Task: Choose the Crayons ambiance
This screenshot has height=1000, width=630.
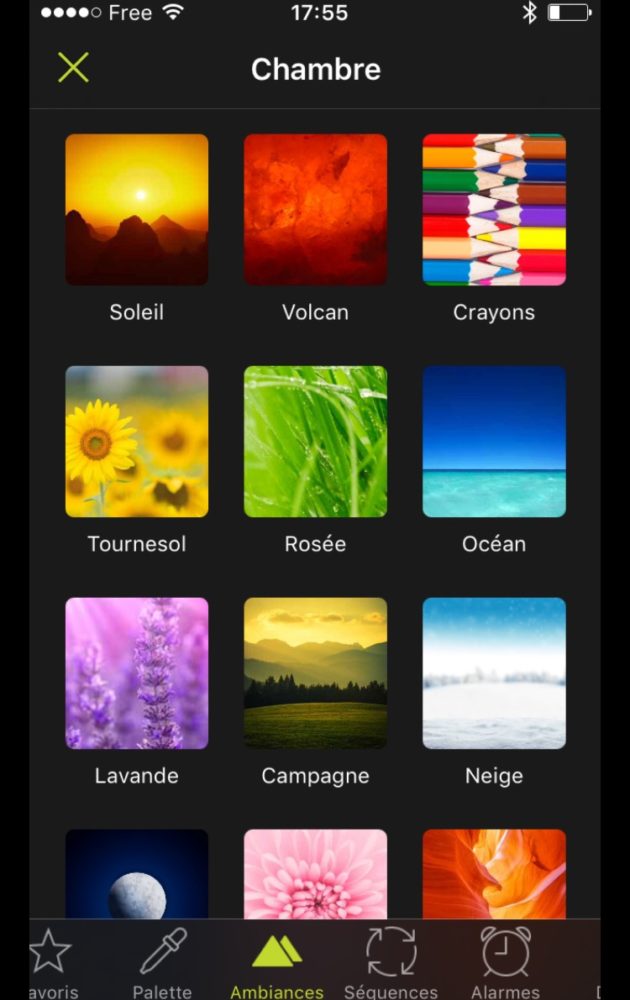Action: coord(494,210)
